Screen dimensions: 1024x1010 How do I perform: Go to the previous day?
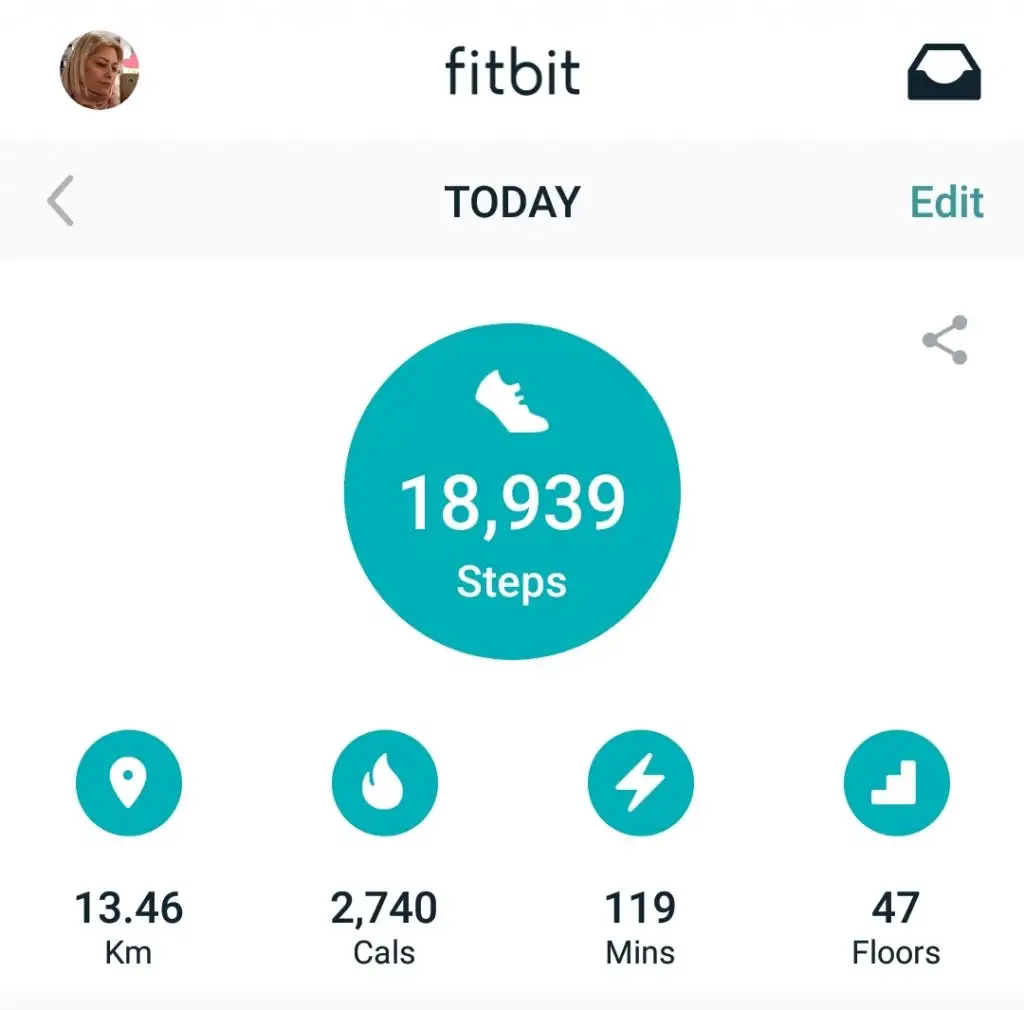tap(61, 200)
